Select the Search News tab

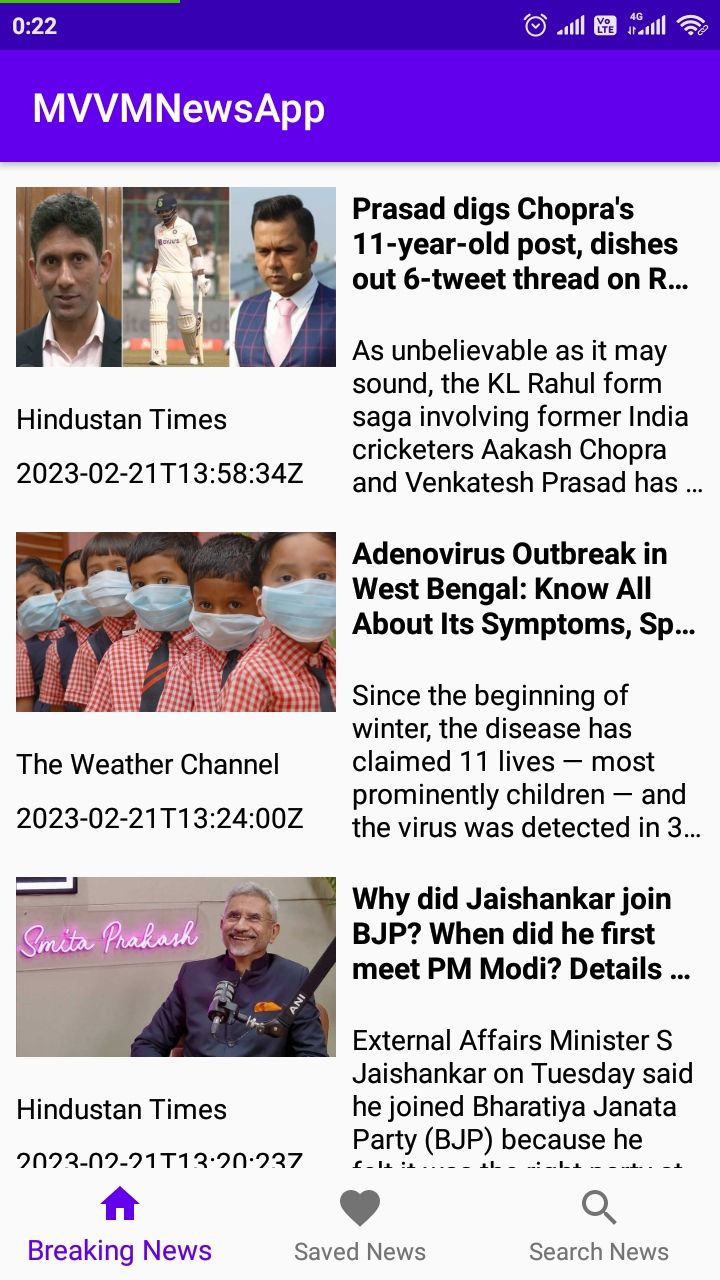coord(599,1226)
